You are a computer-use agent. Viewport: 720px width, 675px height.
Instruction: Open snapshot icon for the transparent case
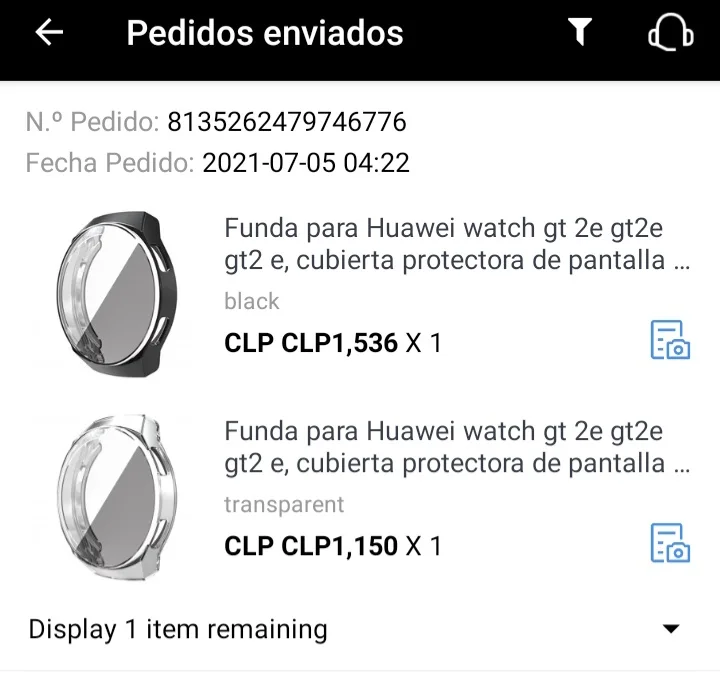pyautogui.click(x=670, y=542)
